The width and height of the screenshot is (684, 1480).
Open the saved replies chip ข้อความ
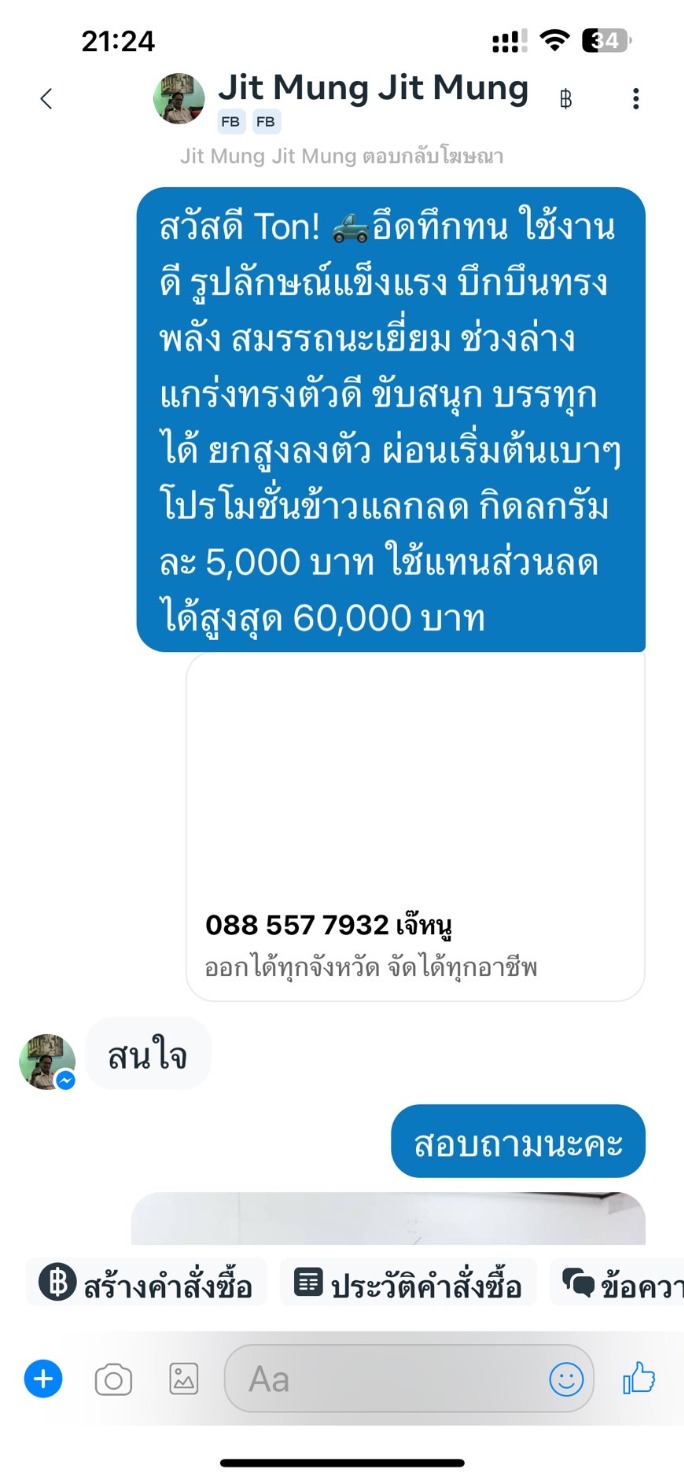pos(620,1285)
